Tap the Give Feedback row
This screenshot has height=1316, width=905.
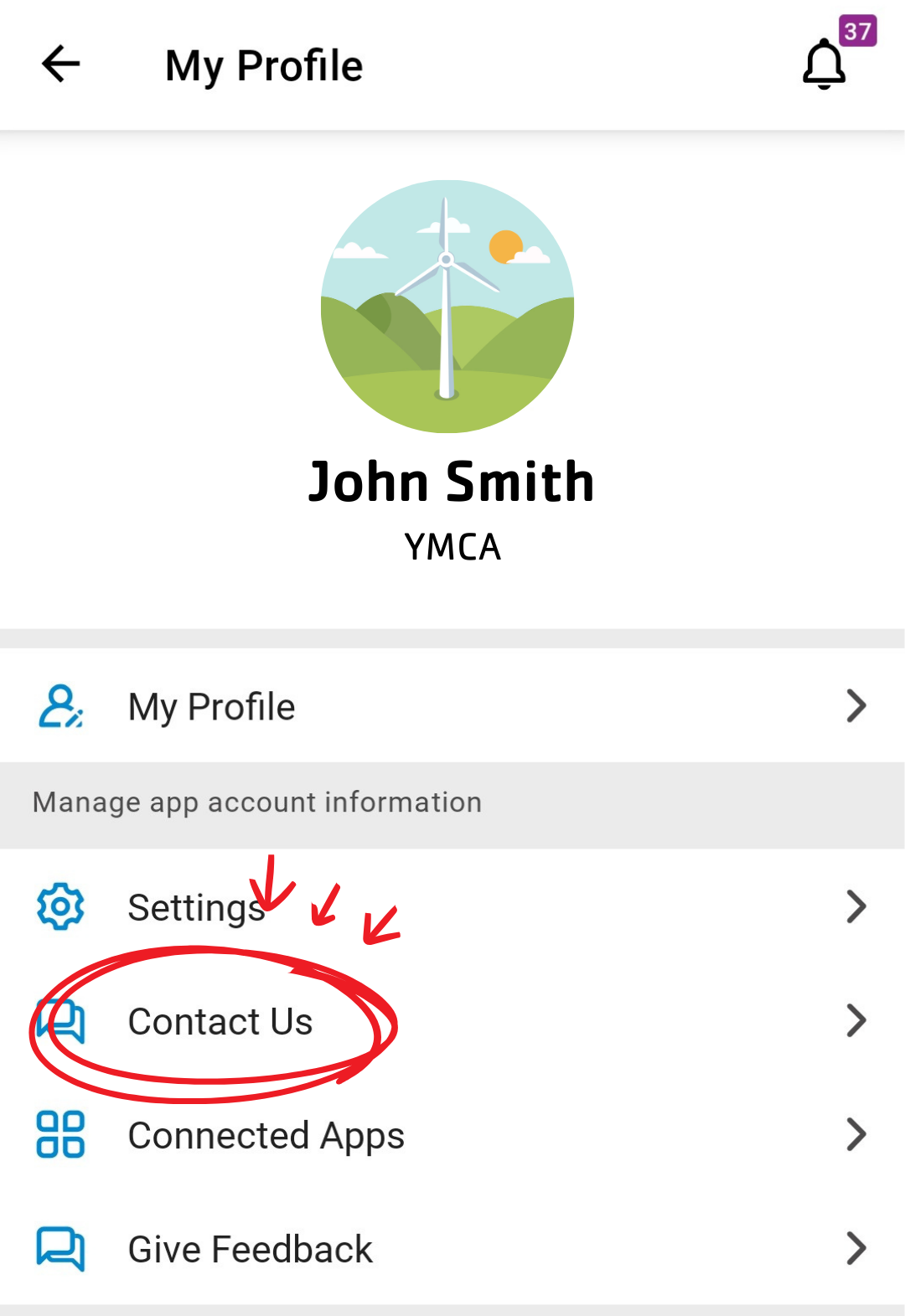point(452,1248)
